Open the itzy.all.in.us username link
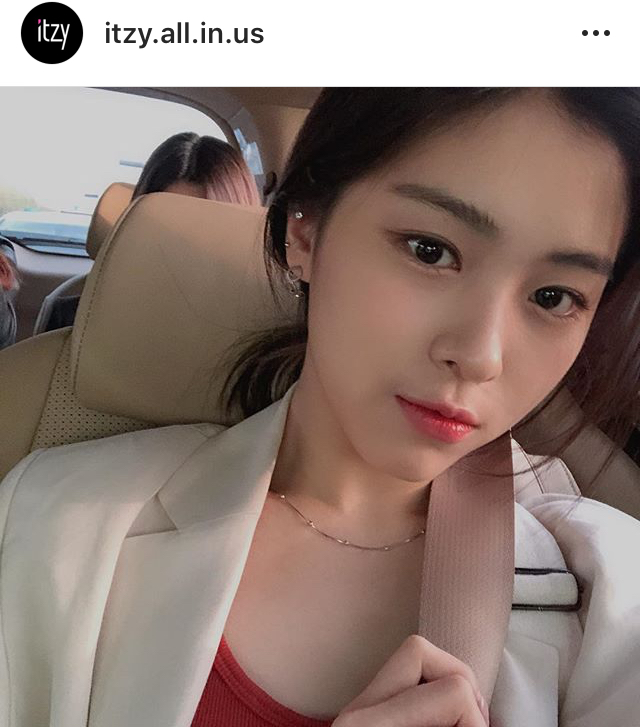This screenshot has width=640, height=728. coord(184,34)
